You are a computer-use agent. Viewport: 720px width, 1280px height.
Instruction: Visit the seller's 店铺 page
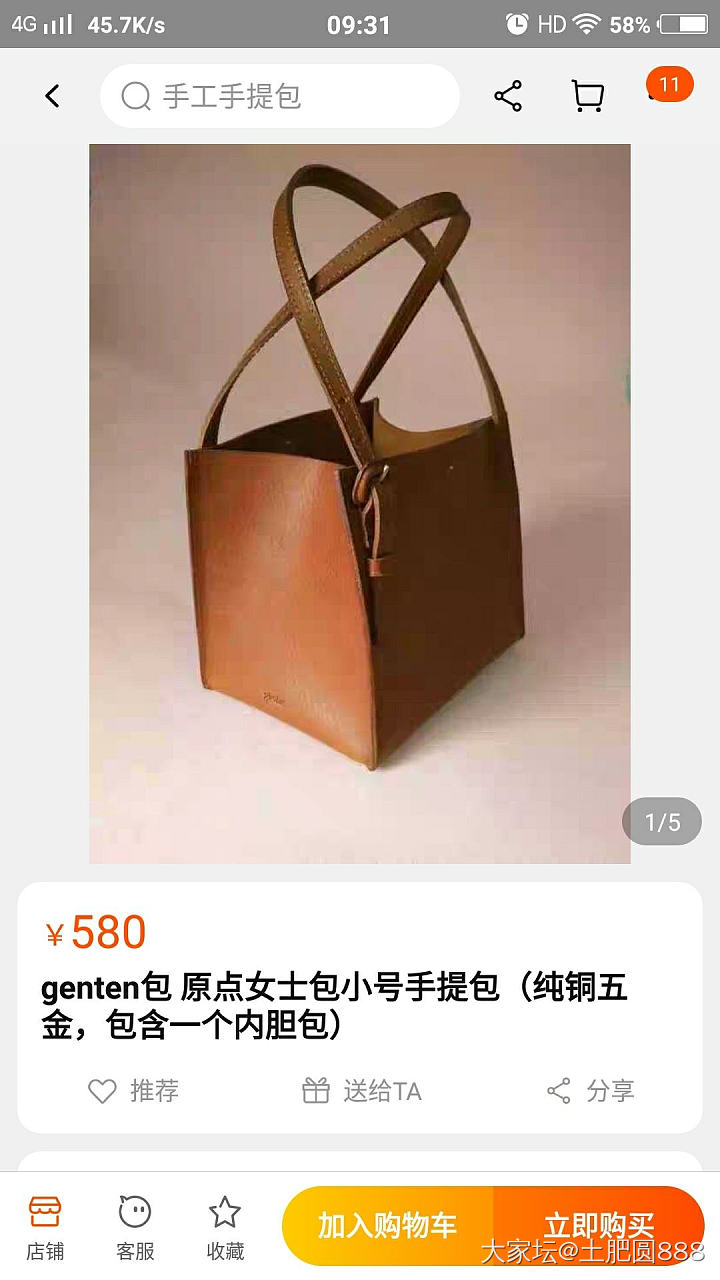pyautogui.click(x=45, y=1227)
